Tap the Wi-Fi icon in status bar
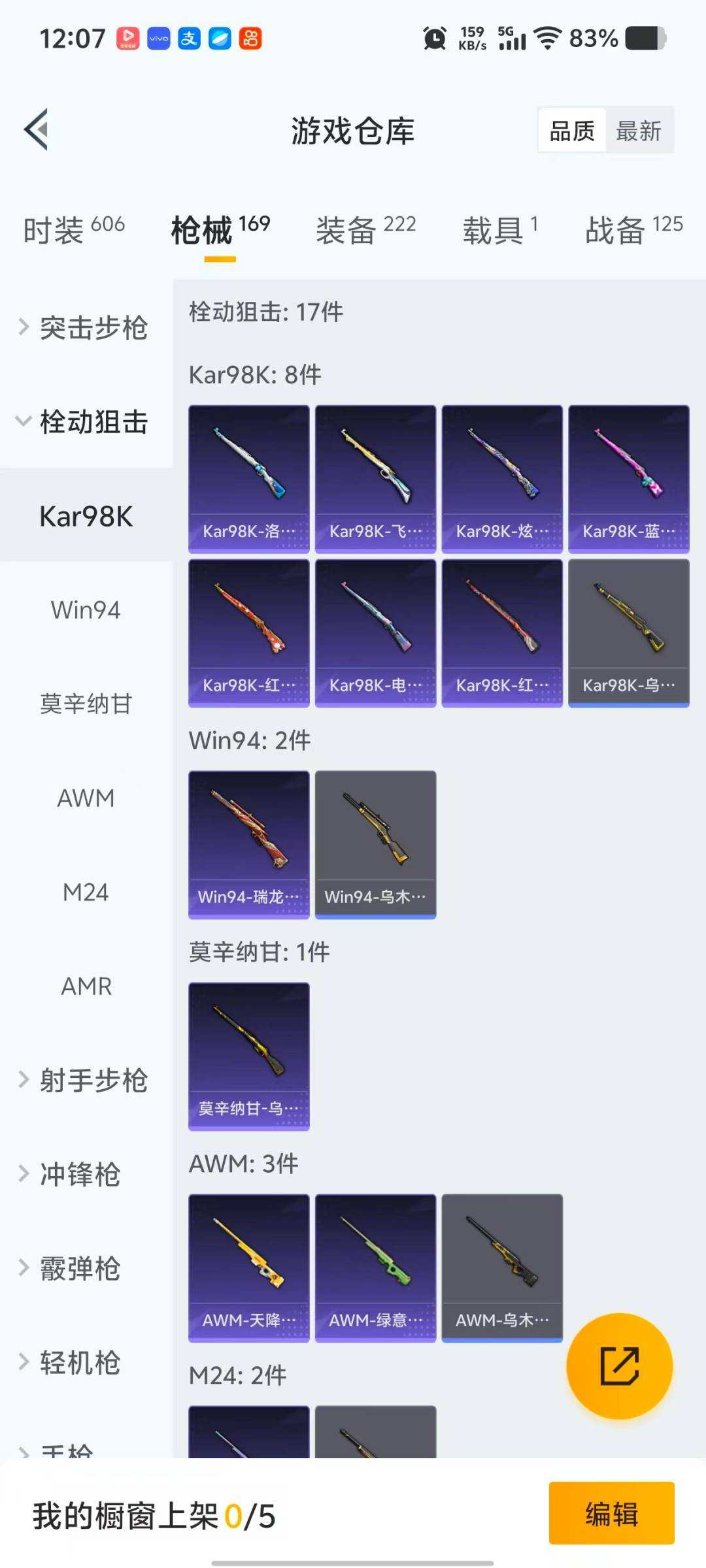706x1568 pixels. [548, 39]
